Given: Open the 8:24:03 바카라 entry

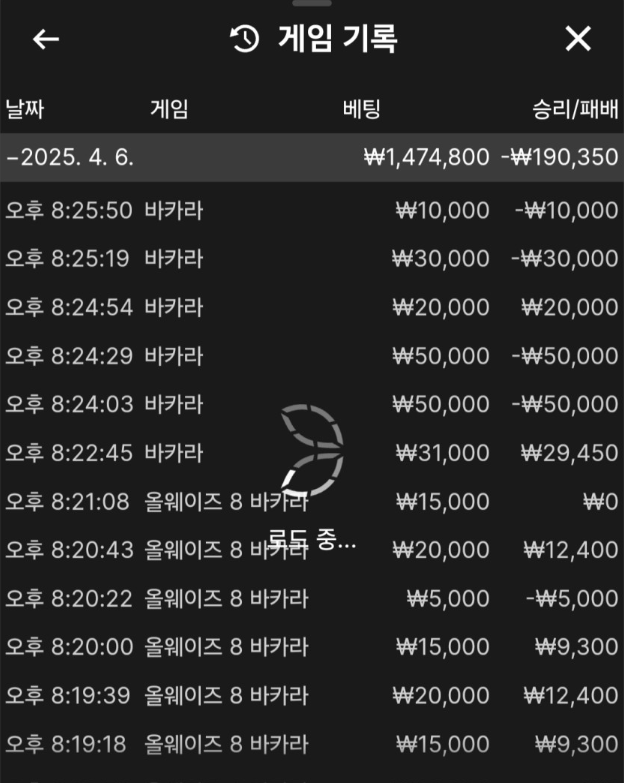Looking at the screenshot, I should [310, 404].
